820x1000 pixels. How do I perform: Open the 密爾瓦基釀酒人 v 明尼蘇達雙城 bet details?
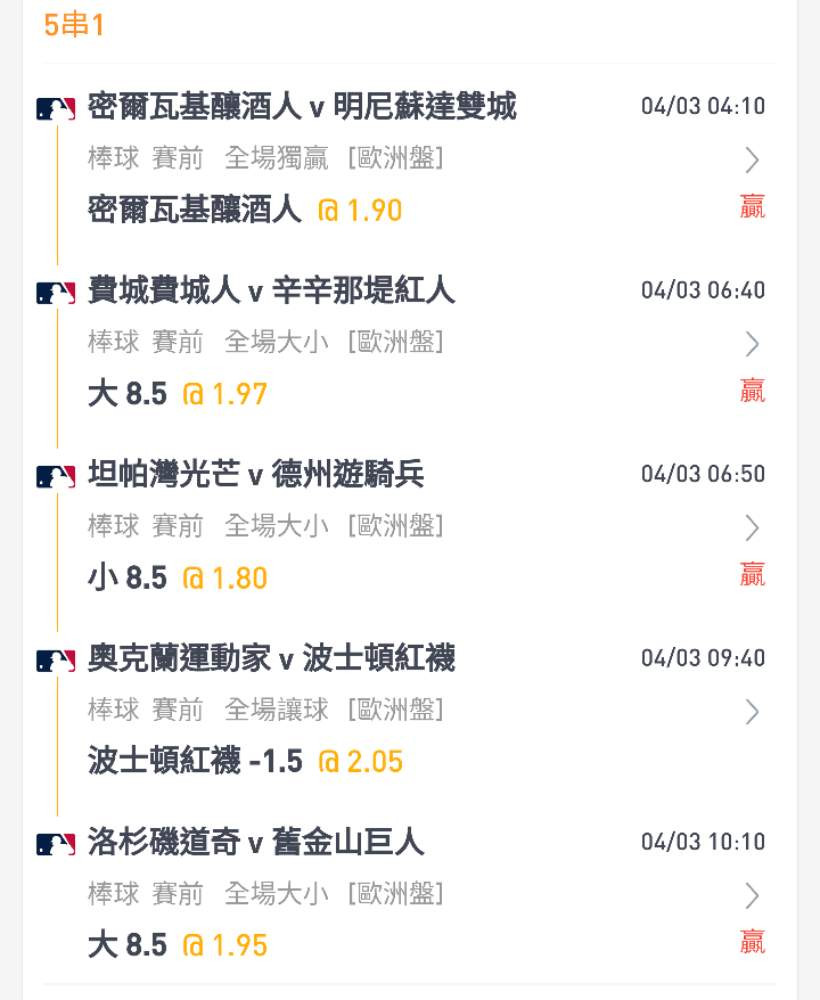coord(752,159)
